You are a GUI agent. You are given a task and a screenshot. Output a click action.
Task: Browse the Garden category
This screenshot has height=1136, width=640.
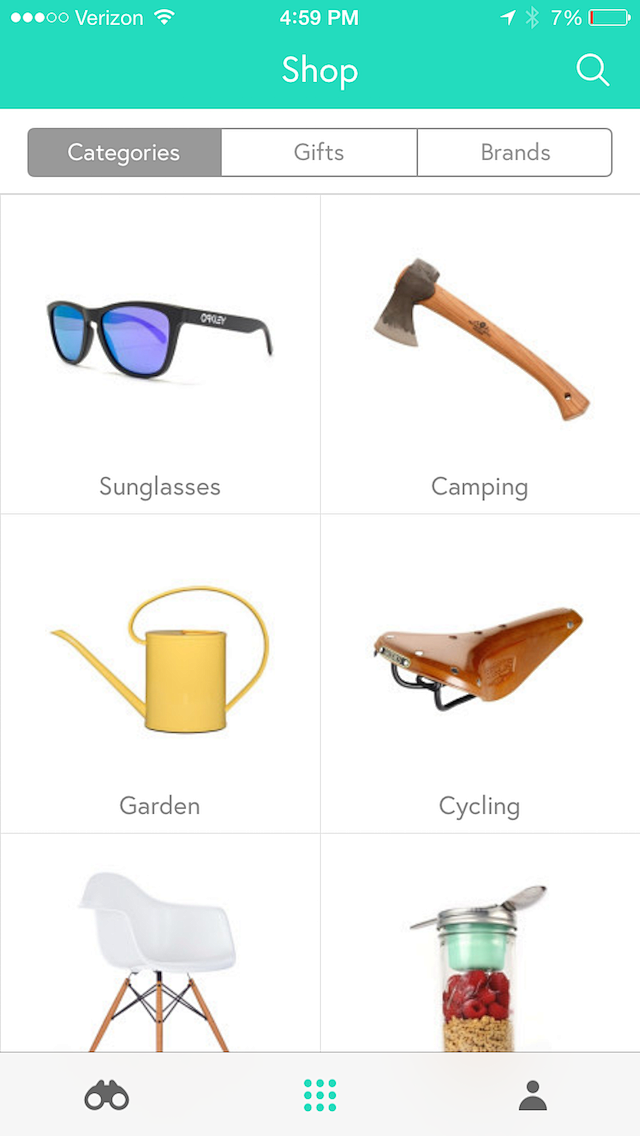(x=160, y=675)
